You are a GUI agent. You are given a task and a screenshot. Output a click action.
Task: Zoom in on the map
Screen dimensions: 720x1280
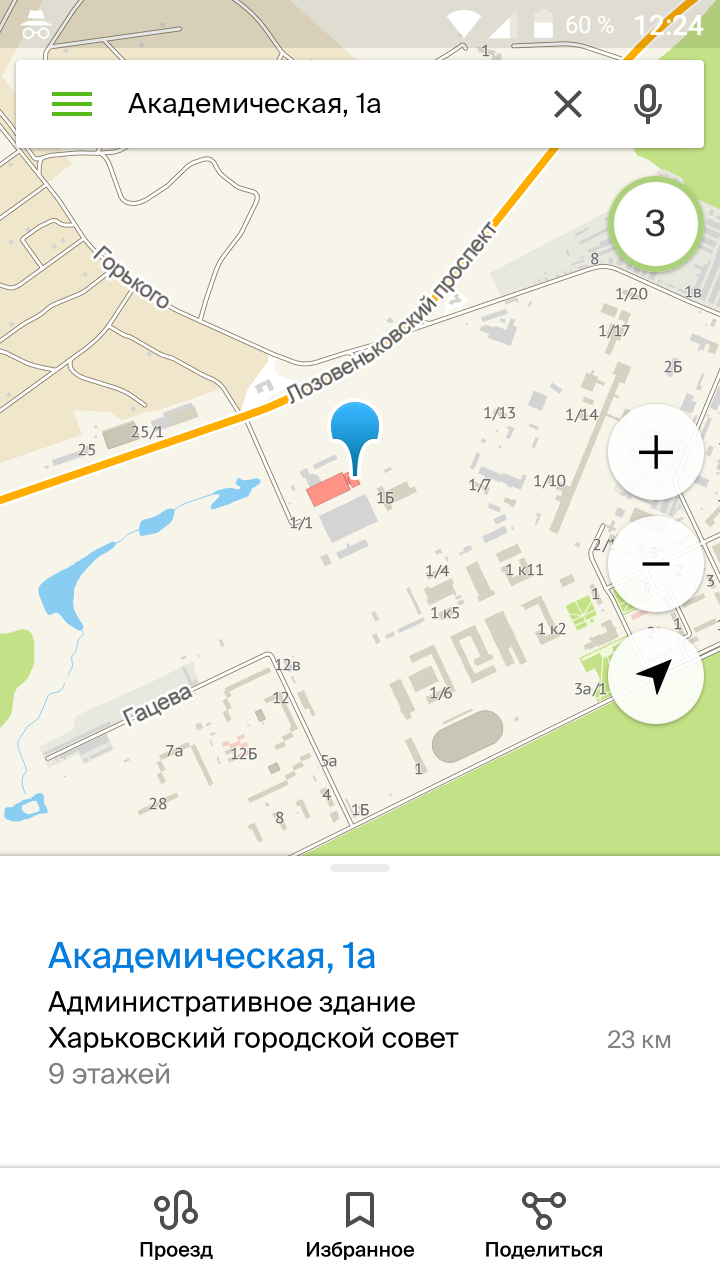pos(656,453)
